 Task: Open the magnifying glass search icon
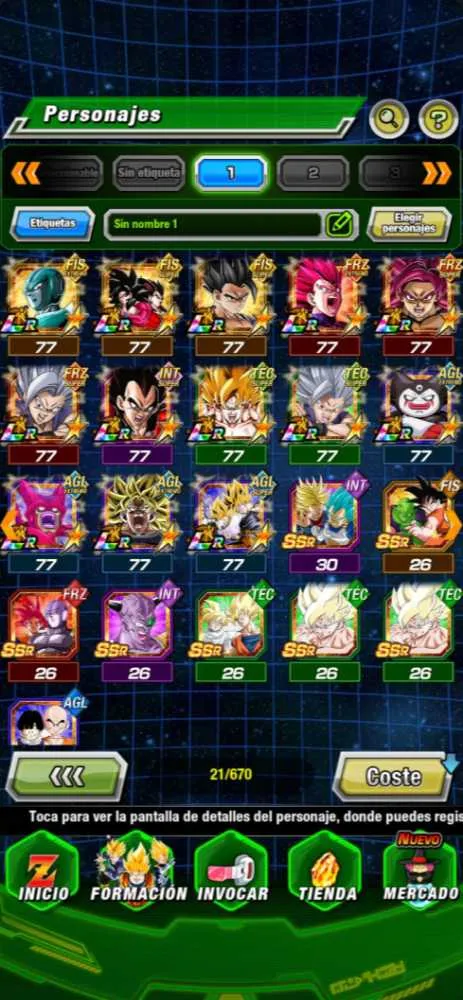click(x=389, y=119)
